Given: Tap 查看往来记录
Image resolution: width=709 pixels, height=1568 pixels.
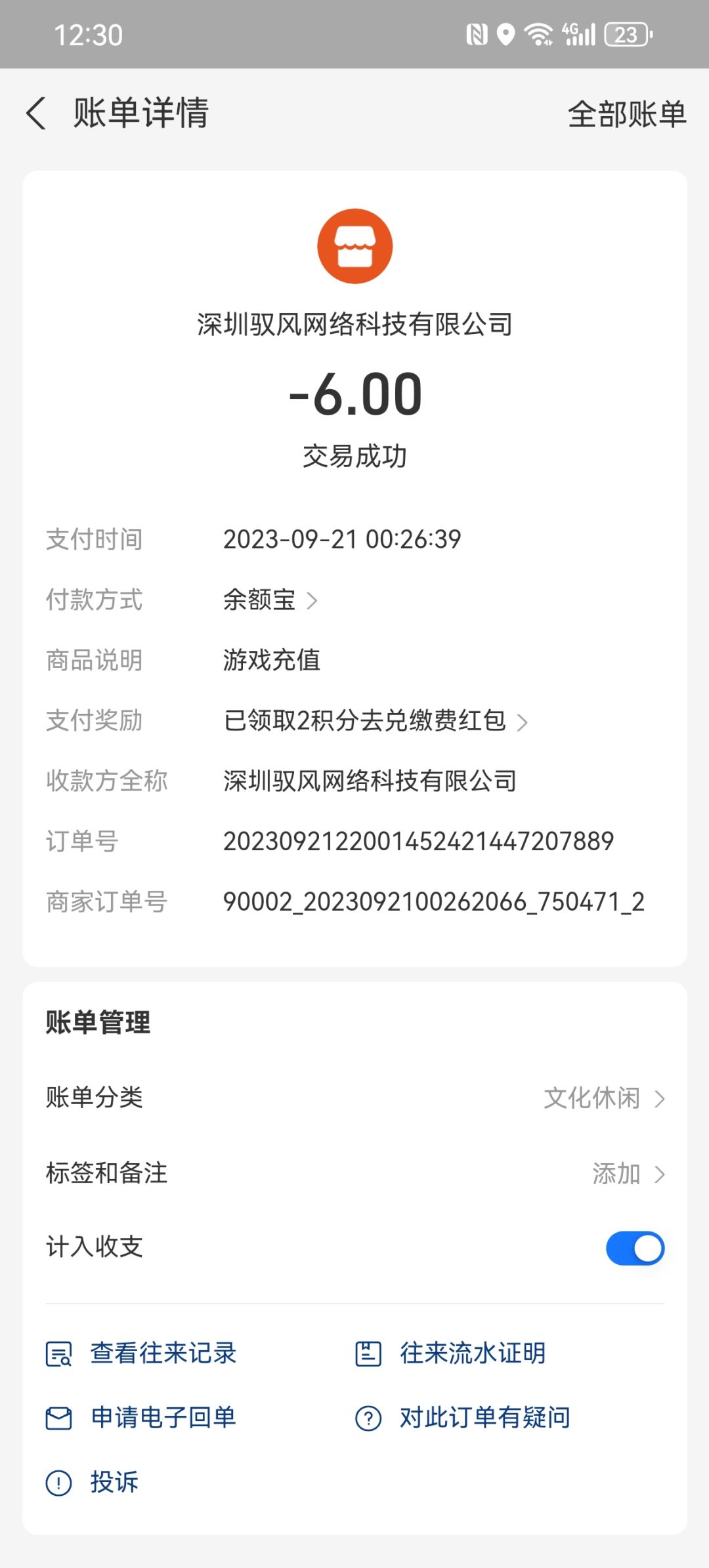Looking at the screenshot, I should (x=141, y=1353).
